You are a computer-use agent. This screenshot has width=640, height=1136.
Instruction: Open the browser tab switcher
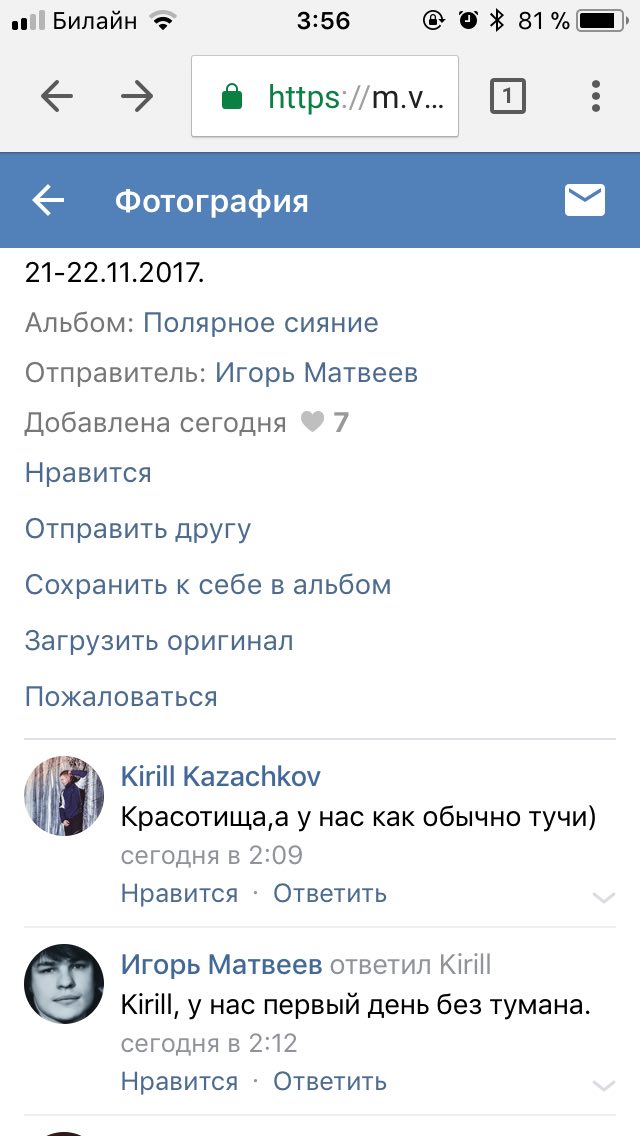point(508,96)
